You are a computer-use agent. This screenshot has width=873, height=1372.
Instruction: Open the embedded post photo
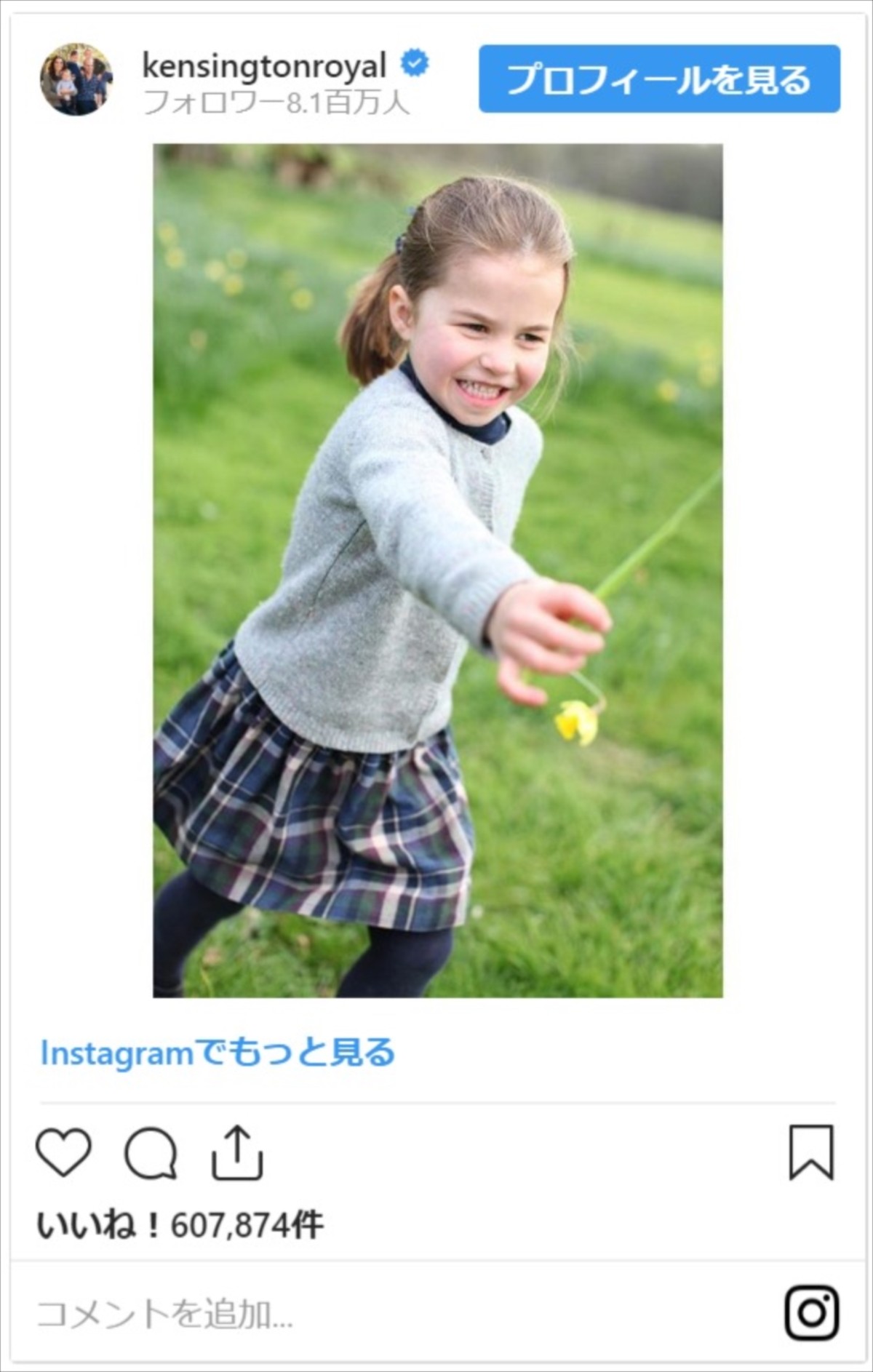(x=437, y=570)
